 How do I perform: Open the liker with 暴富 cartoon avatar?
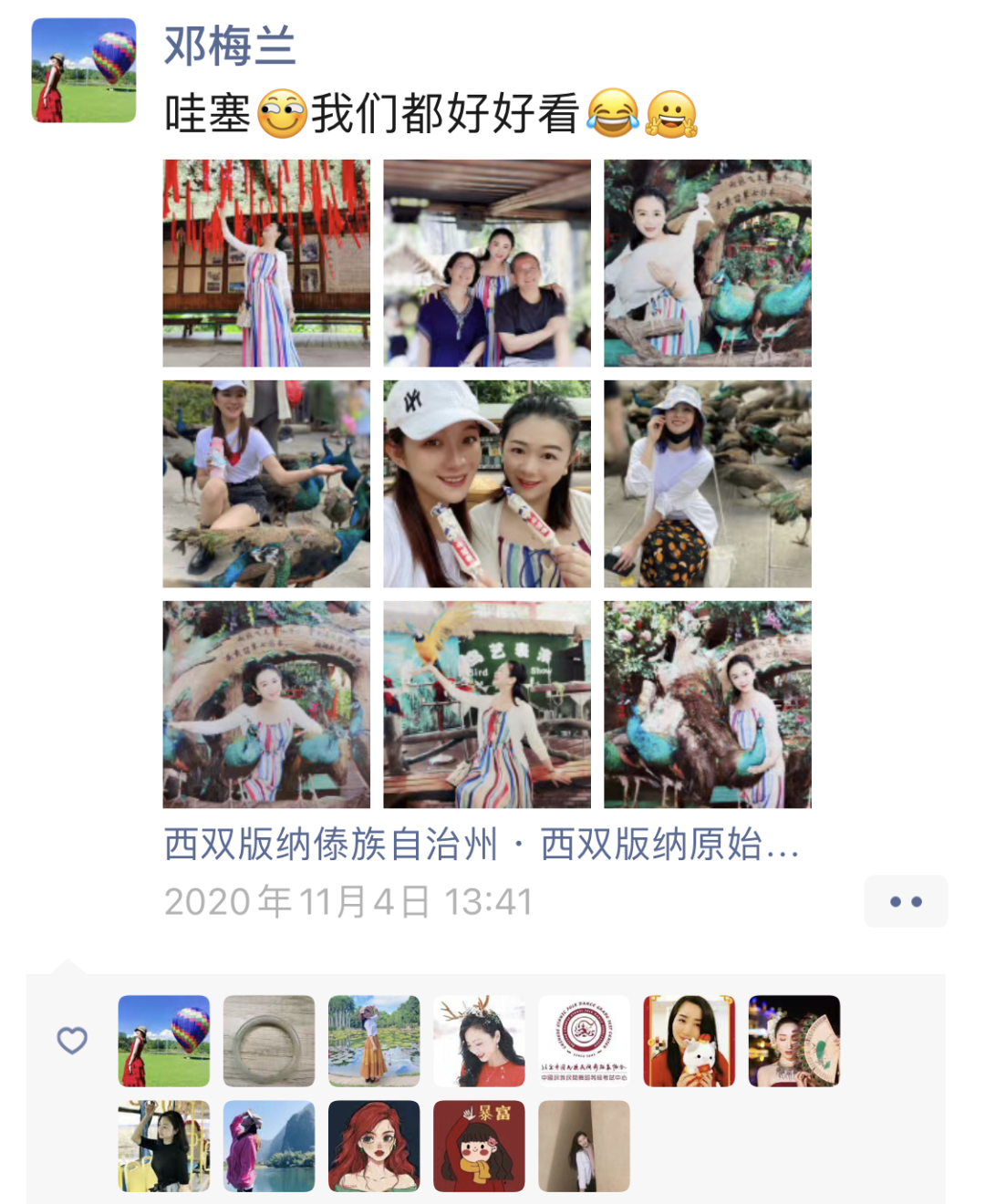pyautogui.click(x=479, y=1146)
